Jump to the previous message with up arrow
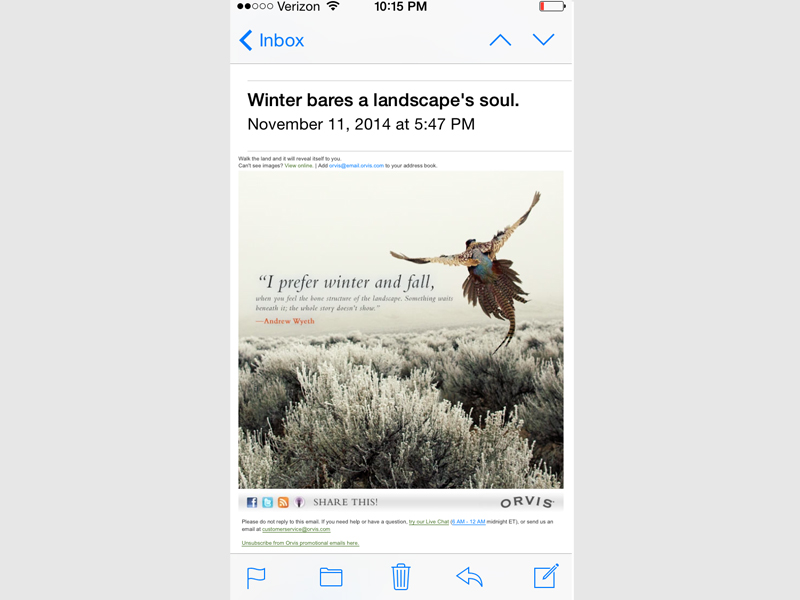Image resolution: width=800 pixels, height=600 pixels. (x=500, y=40)
